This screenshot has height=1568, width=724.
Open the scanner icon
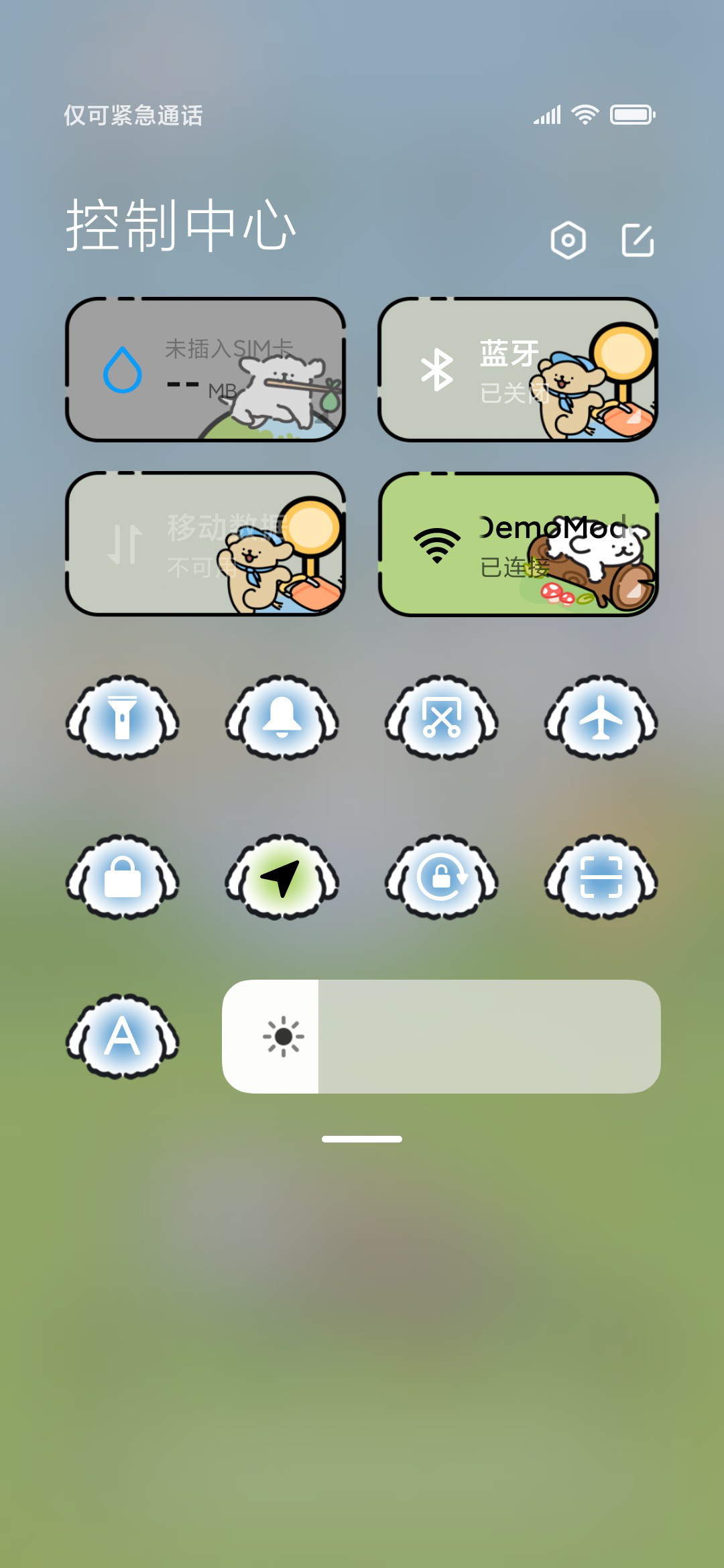point(601,877)
